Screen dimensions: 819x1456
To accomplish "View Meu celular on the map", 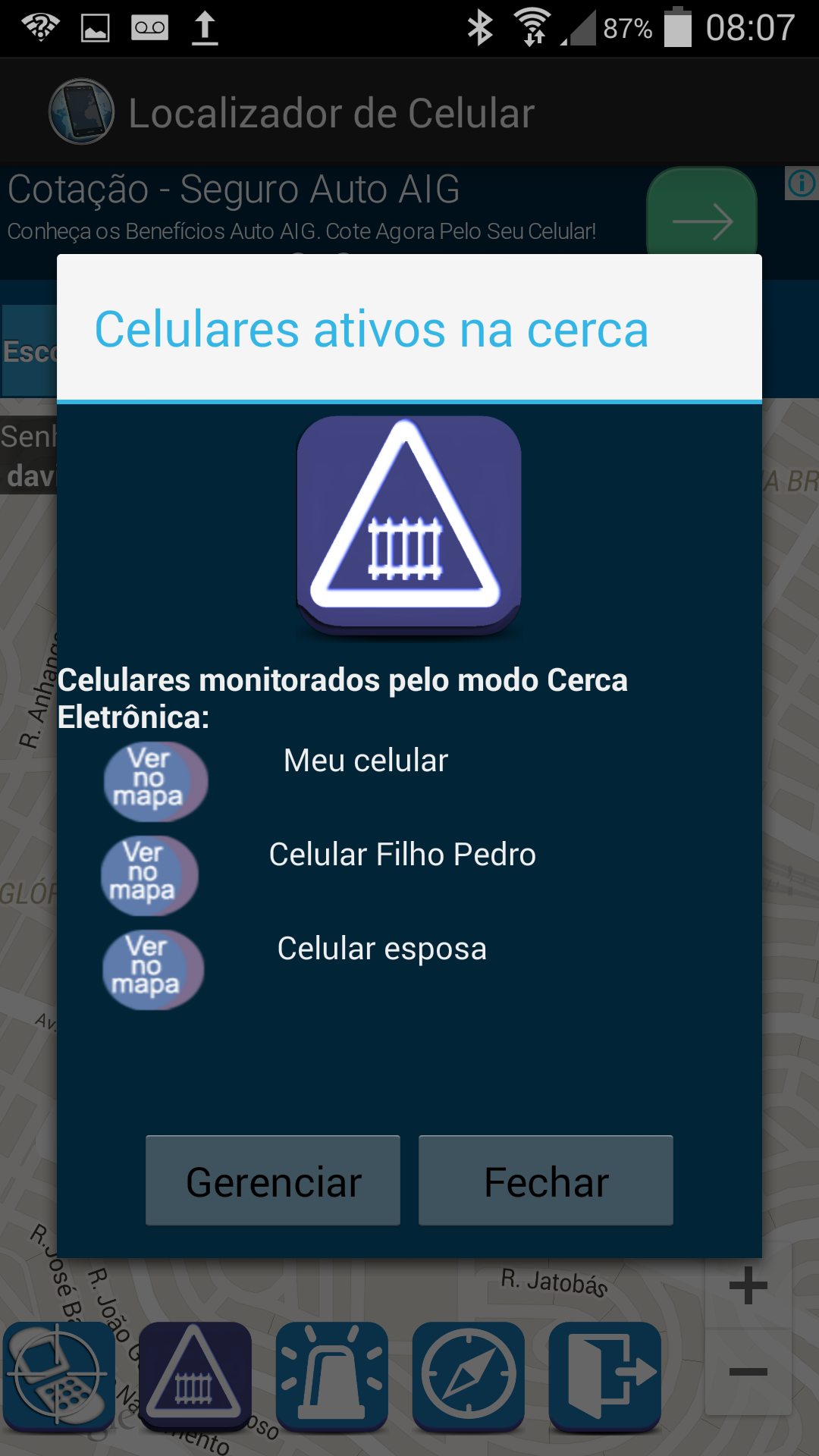I will [155, 781].
